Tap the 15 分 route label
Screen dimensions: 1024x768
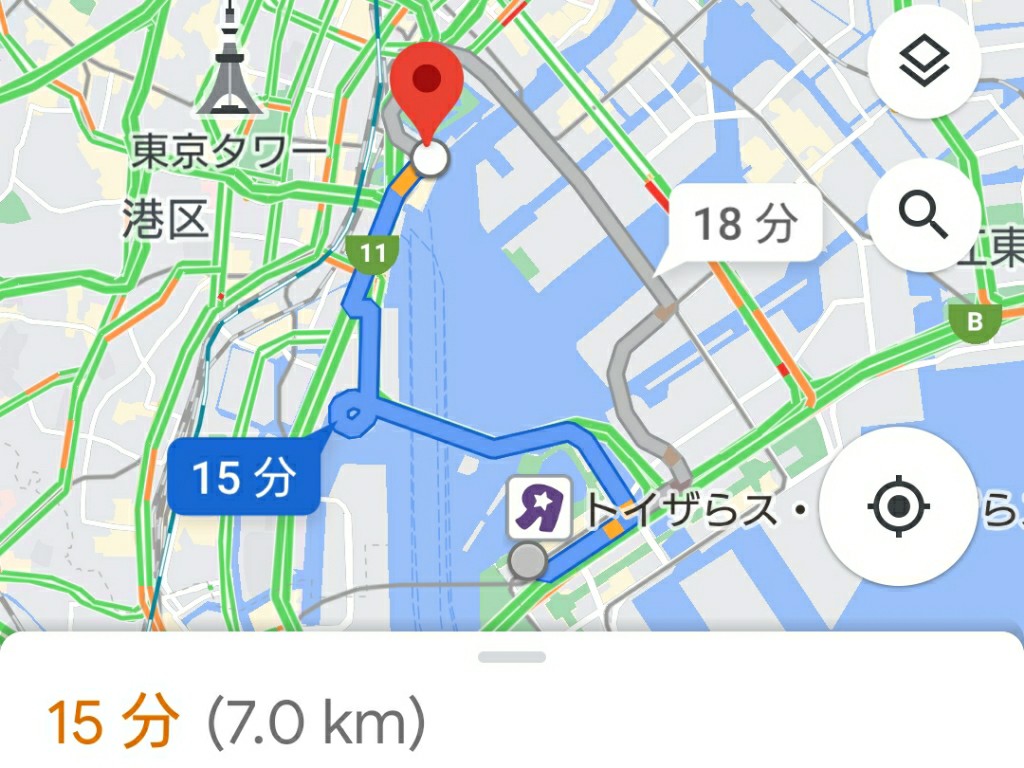coord(244,477)
